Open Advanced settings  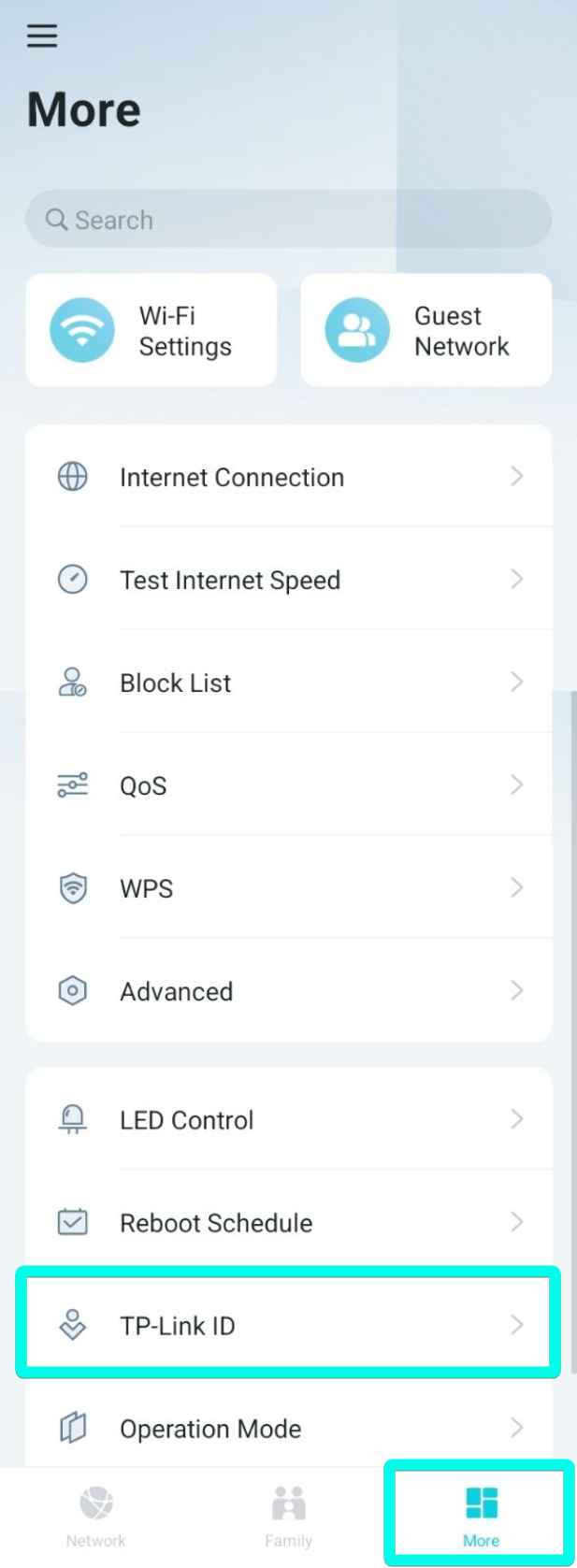point(288,991)
